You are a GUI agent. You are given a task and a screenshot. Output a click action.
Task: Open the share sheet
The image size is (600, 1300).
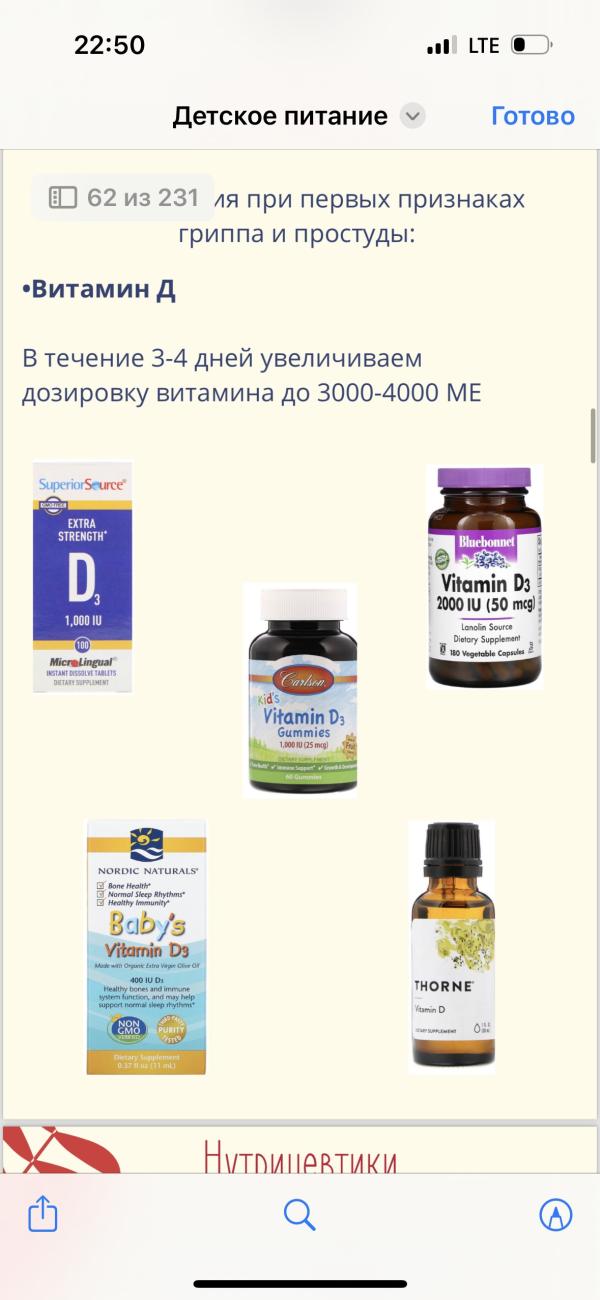43,1215
